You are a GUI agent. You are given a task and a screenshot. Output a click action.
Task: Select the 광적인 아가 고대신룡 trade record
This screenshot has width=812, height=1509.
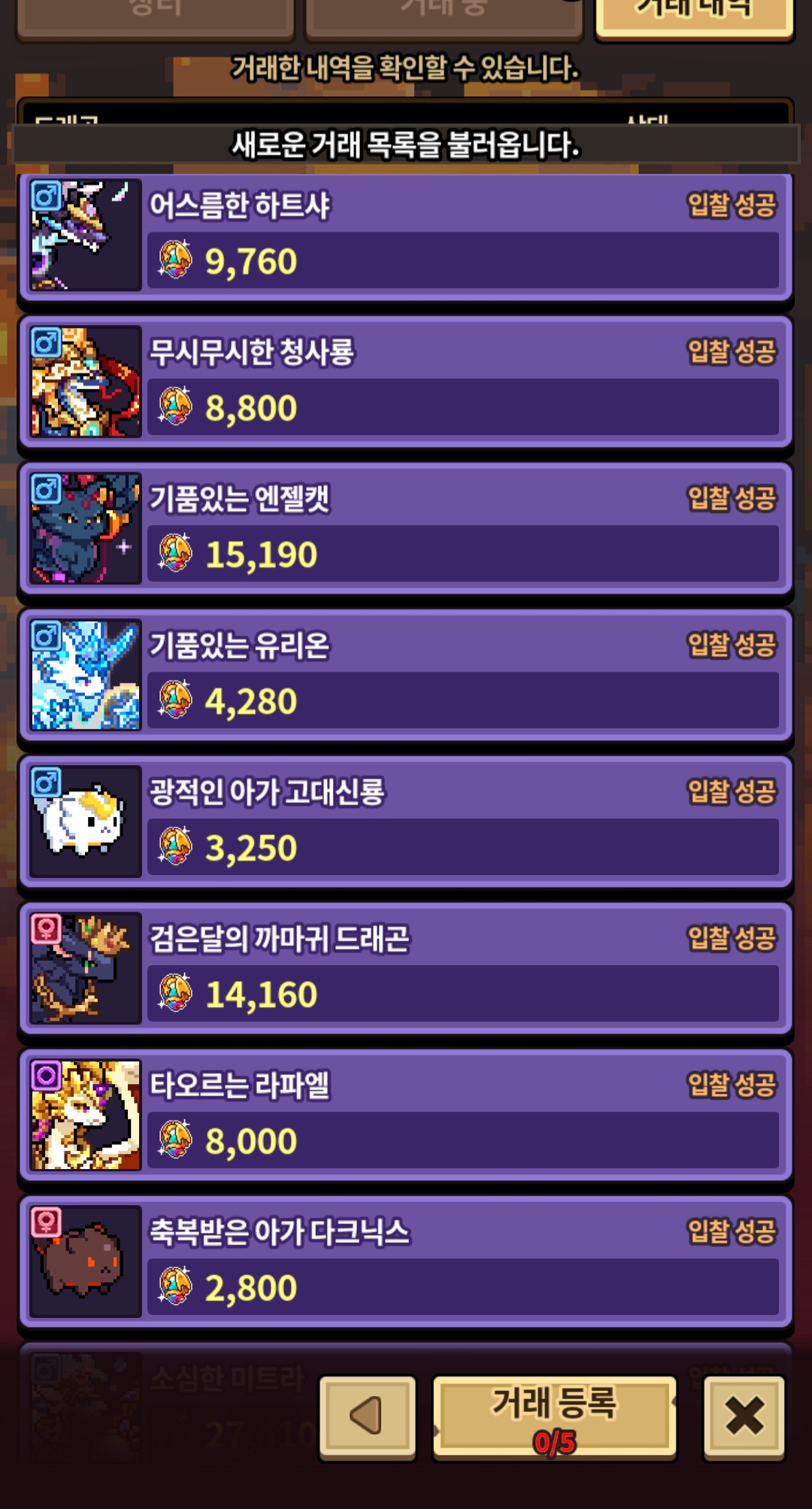[x=406, y=822]
